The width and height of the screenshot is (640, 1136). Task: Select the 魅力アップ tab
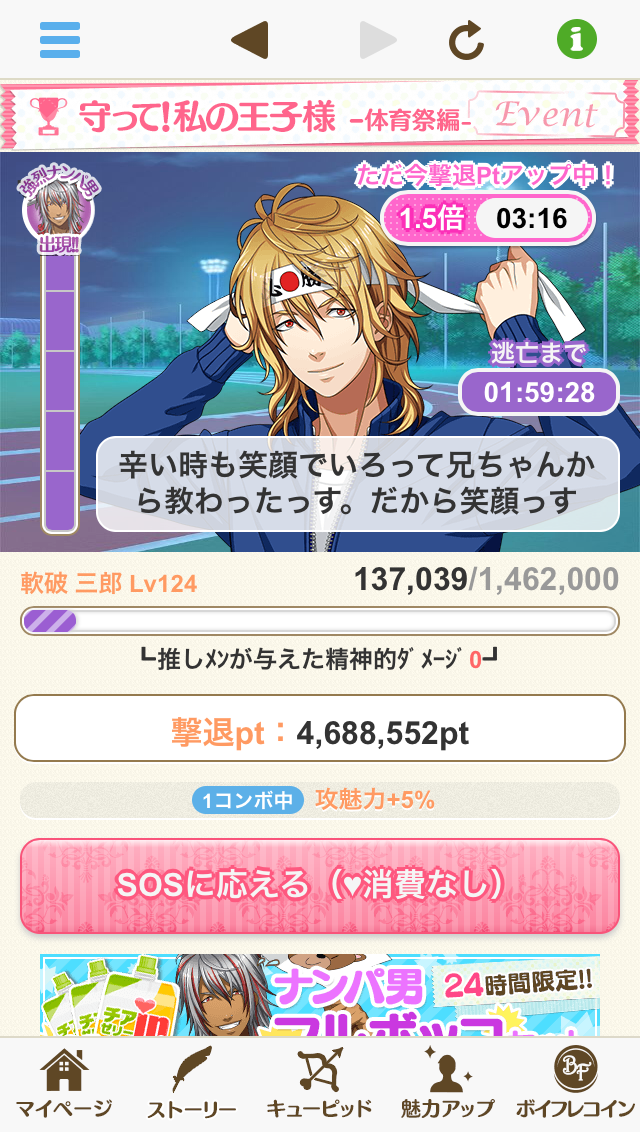click(447, 1086)
